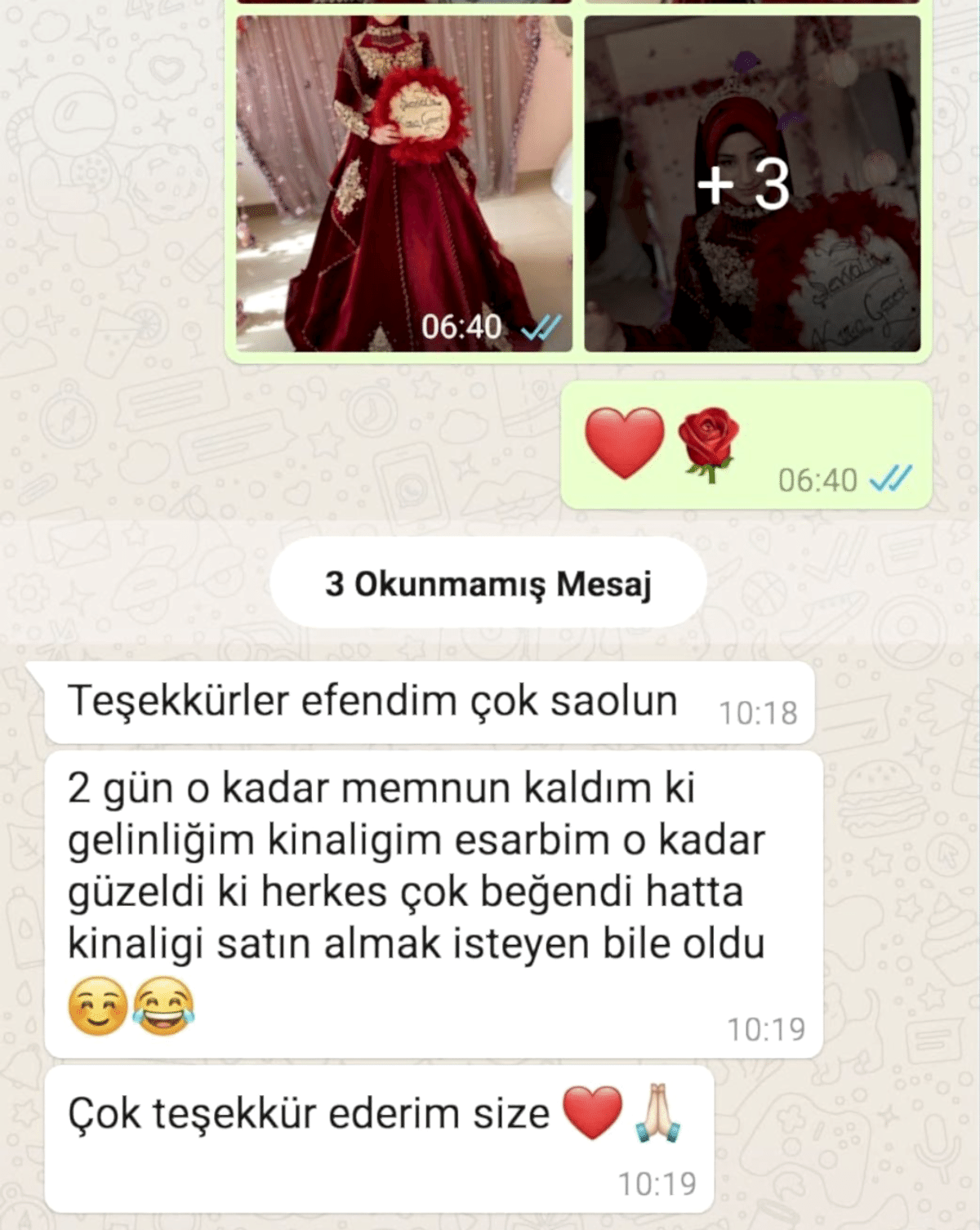Open the red dress photo sent at 06:40

point(404,184)
